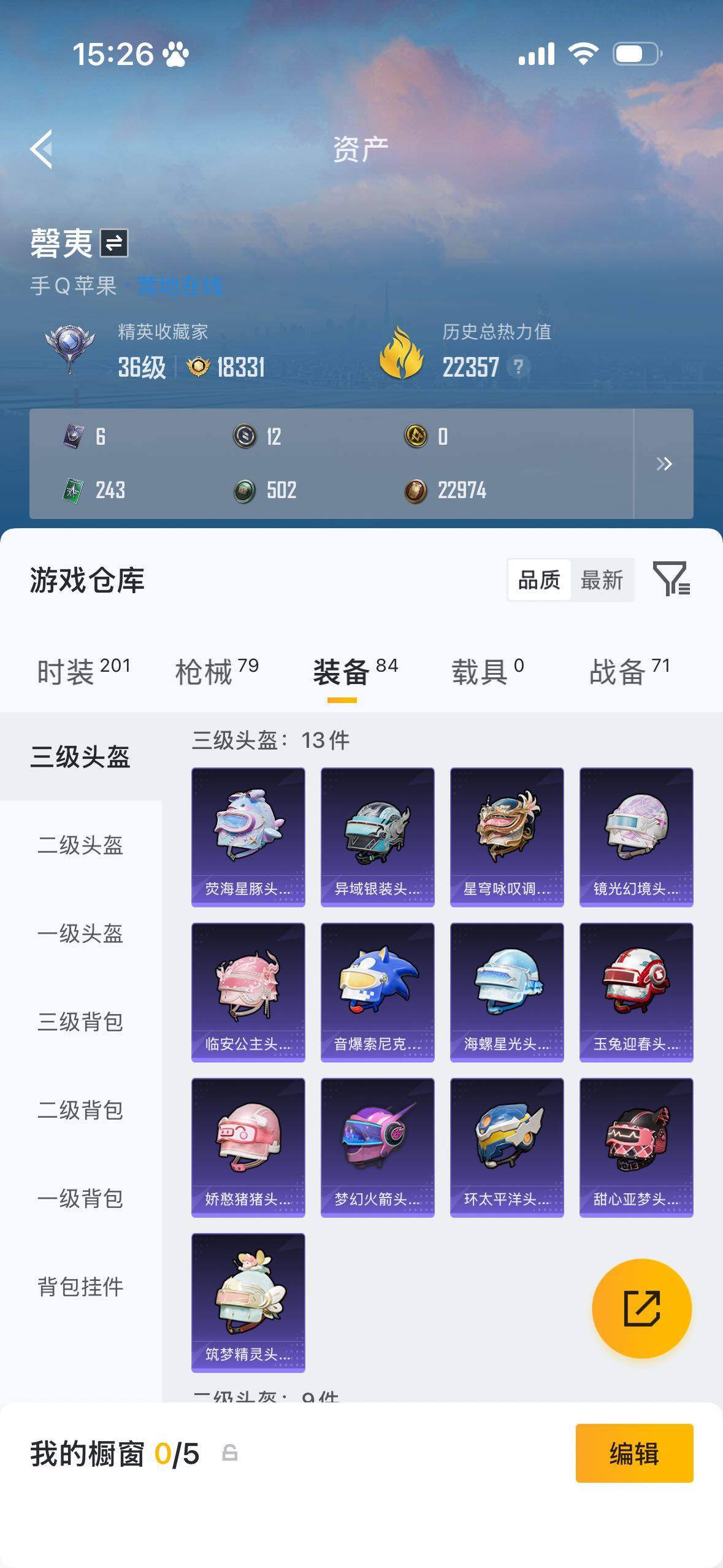Tap the account swap icon beside 磐夷
Screen dimensions: 723x1568
(113, 244)
